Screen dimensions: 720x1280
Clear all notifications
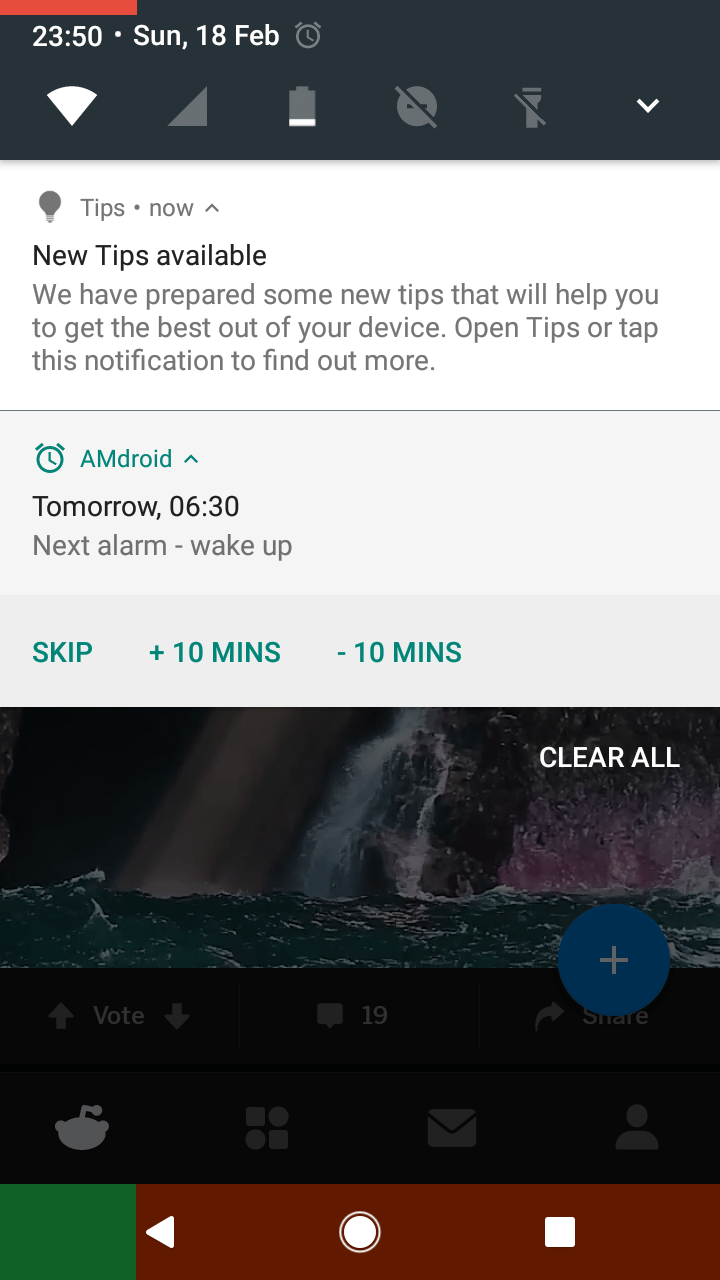609,757
